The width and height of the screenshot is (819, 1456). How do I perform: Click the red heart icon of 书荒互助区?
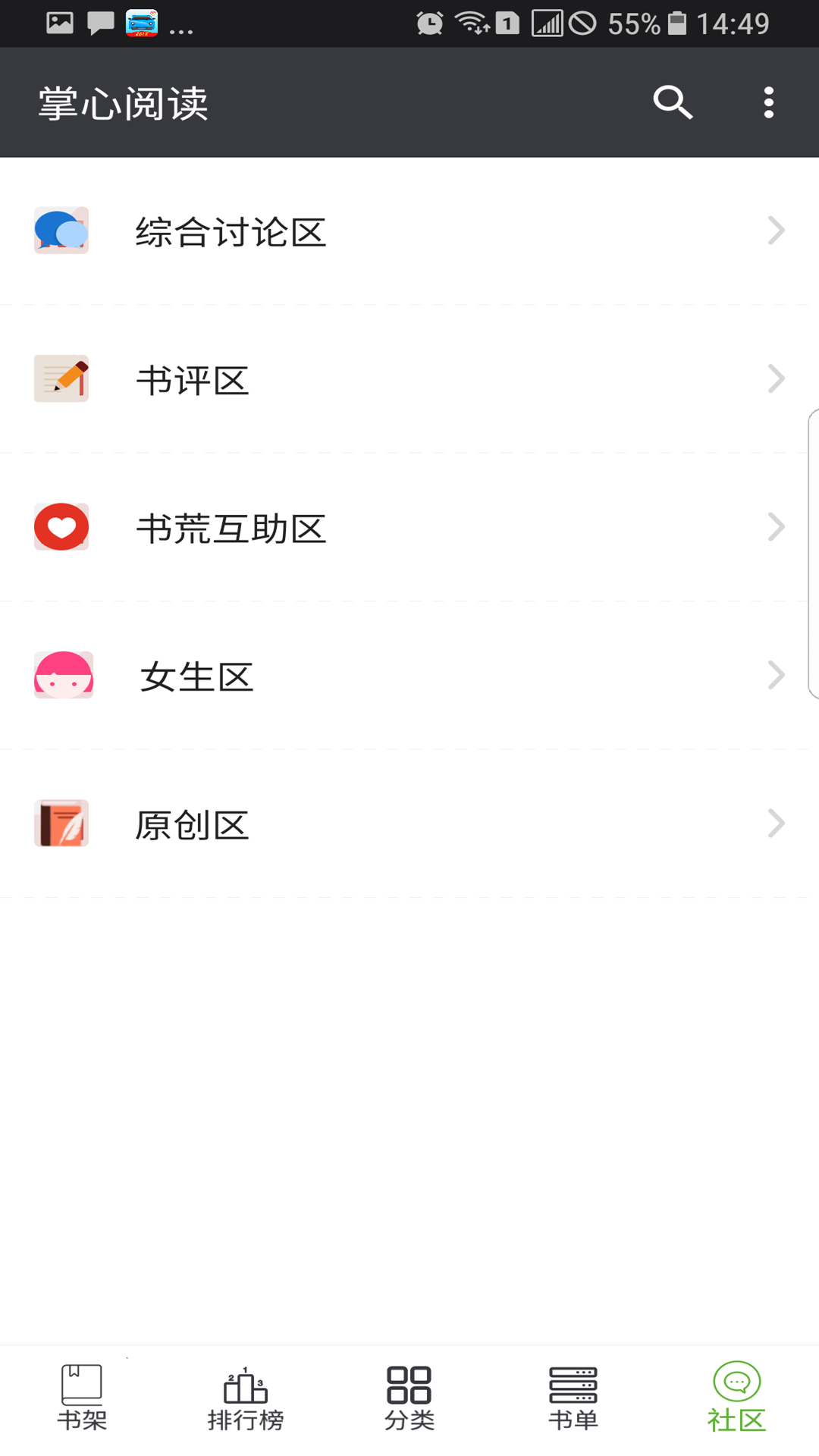[x=61, y=526]
